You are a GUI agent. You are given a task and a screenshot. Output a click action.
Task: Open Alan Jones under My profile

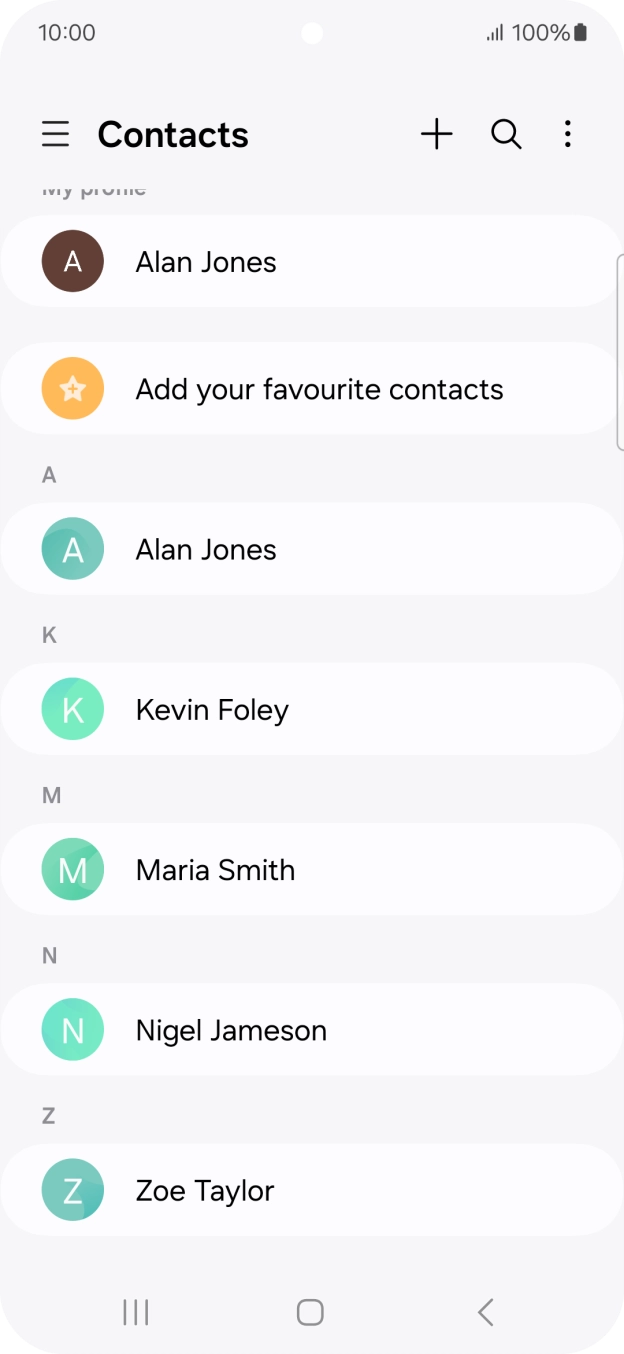point(310,262)
